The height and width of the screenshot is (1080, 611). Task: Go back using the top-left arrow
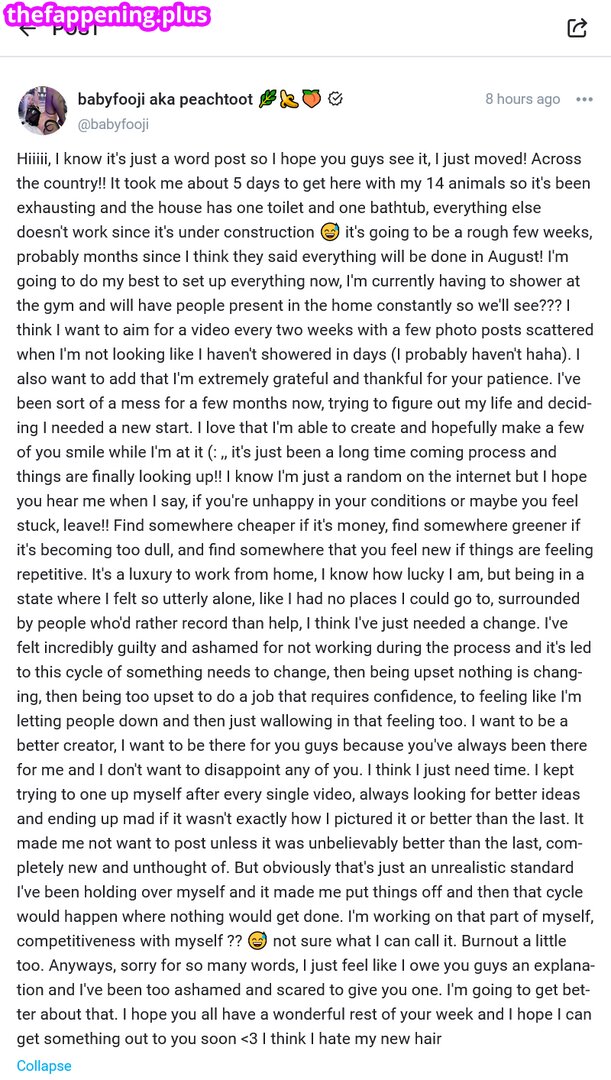click(28, 30)
